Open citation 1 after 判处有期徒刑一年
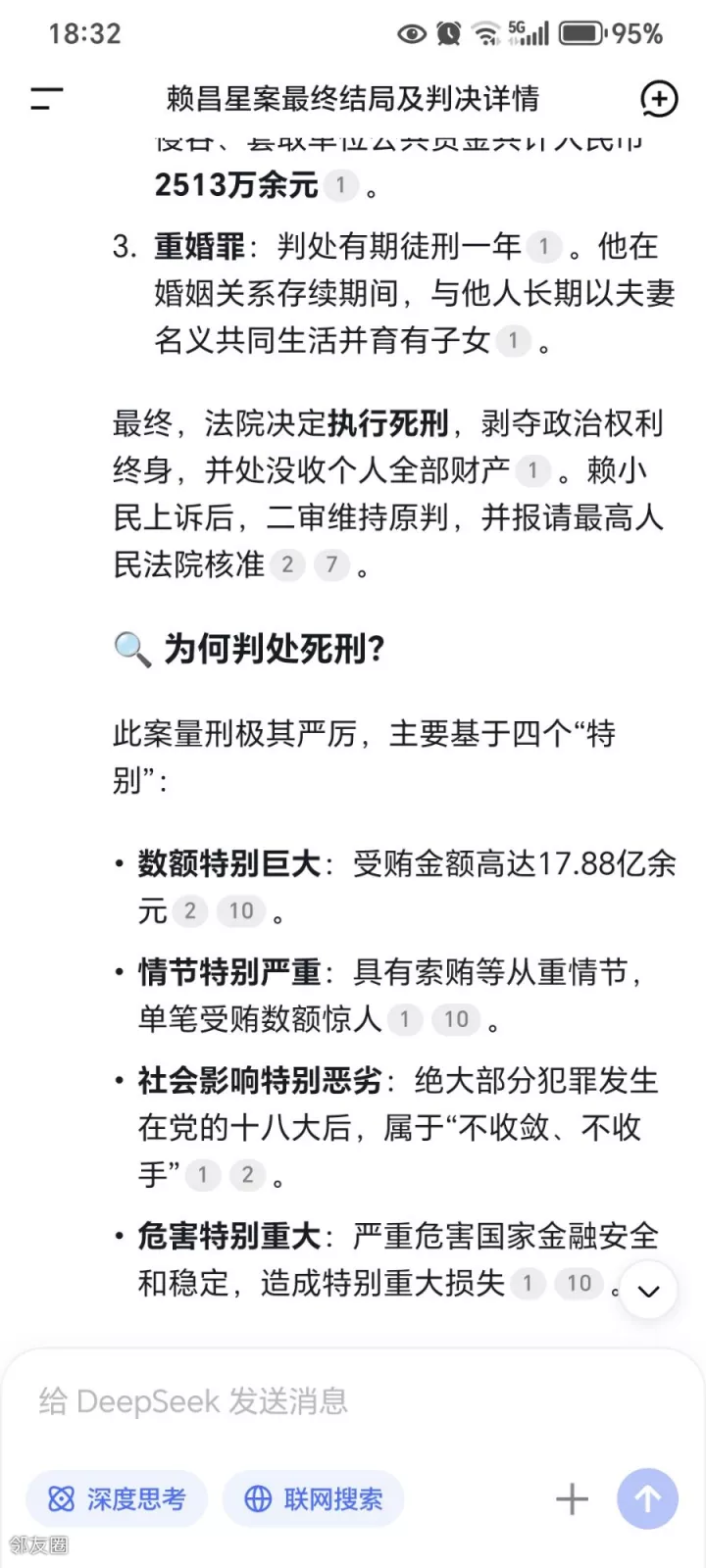The image size is (706, 1568). point(544,246)
